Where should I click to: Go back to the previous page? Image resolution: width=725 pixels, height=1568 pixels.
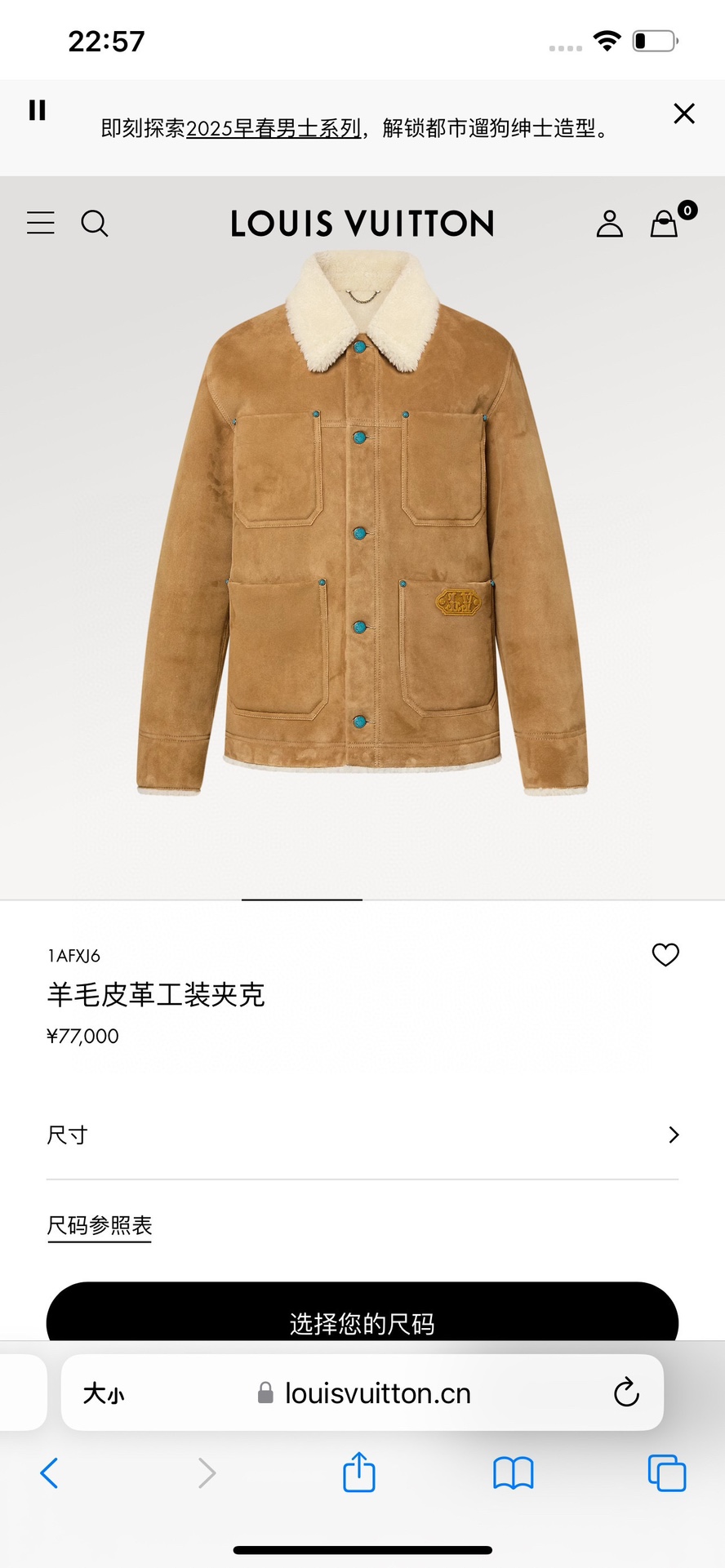49,1473
